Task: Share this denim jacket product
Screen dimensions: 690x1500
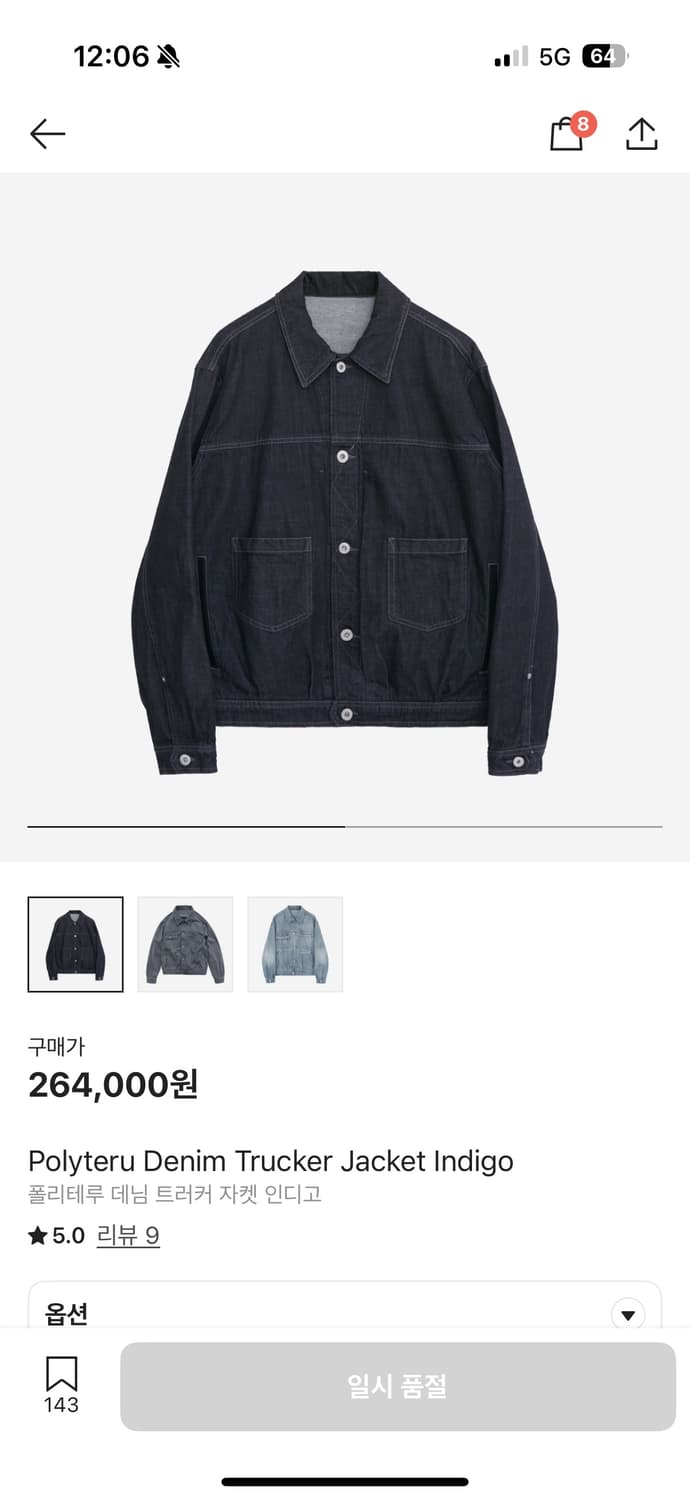Action: pyautogui.click(x=641, y=134)
